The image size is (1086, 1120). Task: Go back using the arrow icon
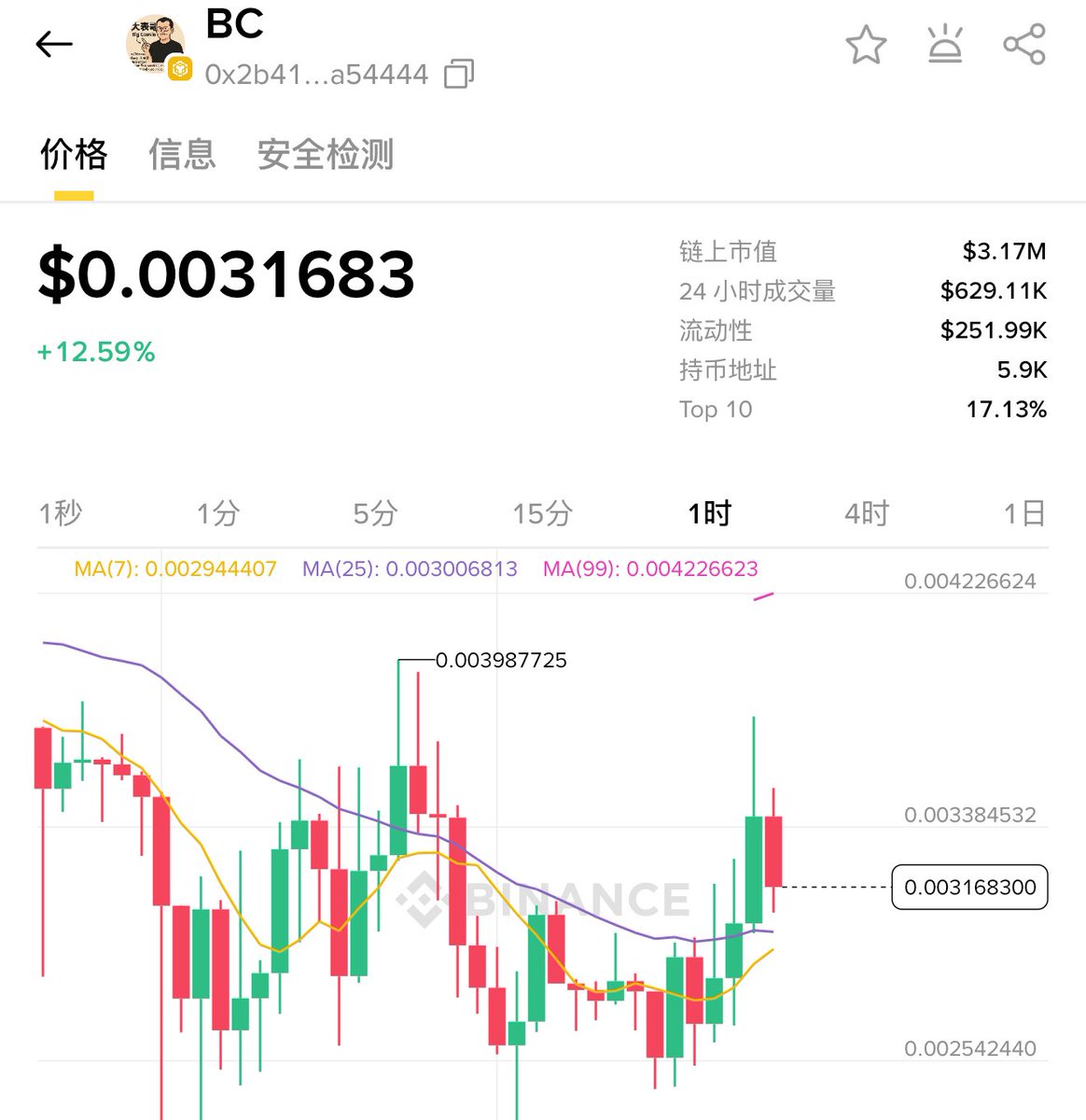pyautogui.click(x=54, y=44)
